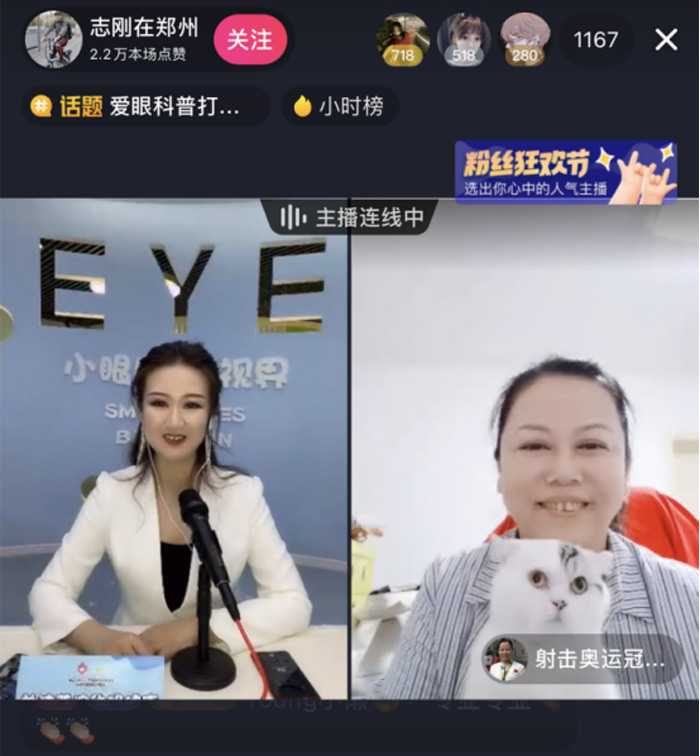View third gifter with 280 badge
Screen dimensions: 700x756
[524, 40]
